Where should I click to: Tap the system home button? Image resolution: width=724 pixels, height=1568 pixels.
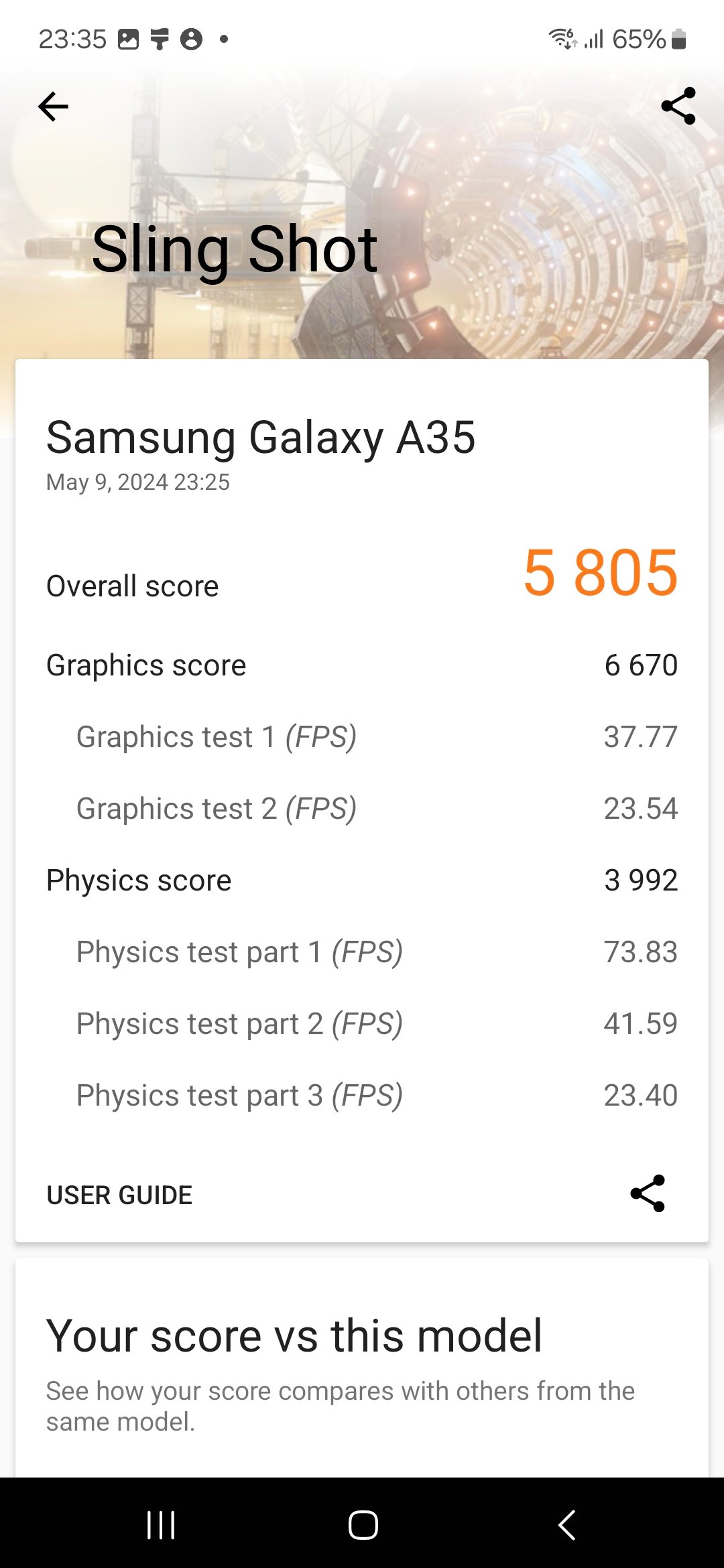point(363,1525)
